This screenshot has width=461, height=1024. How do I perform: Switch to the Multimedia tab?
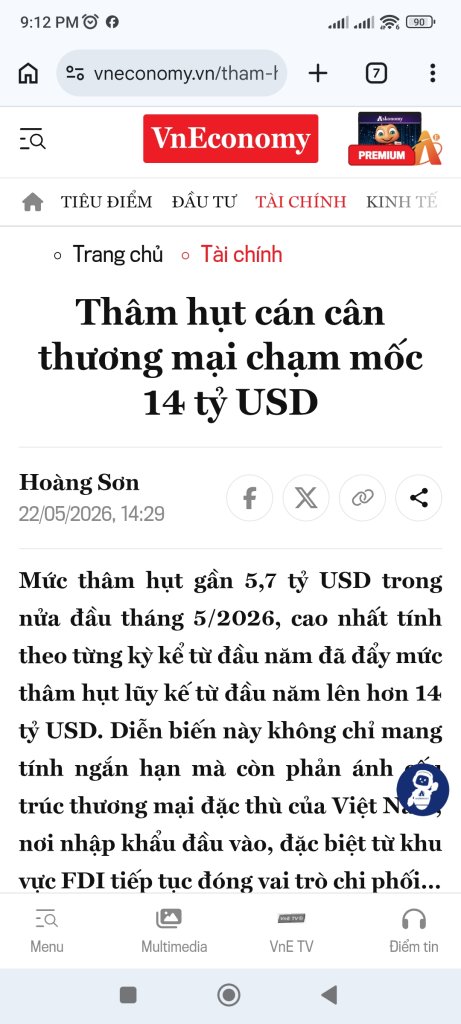pyautogui.click(x=174, y=931)
